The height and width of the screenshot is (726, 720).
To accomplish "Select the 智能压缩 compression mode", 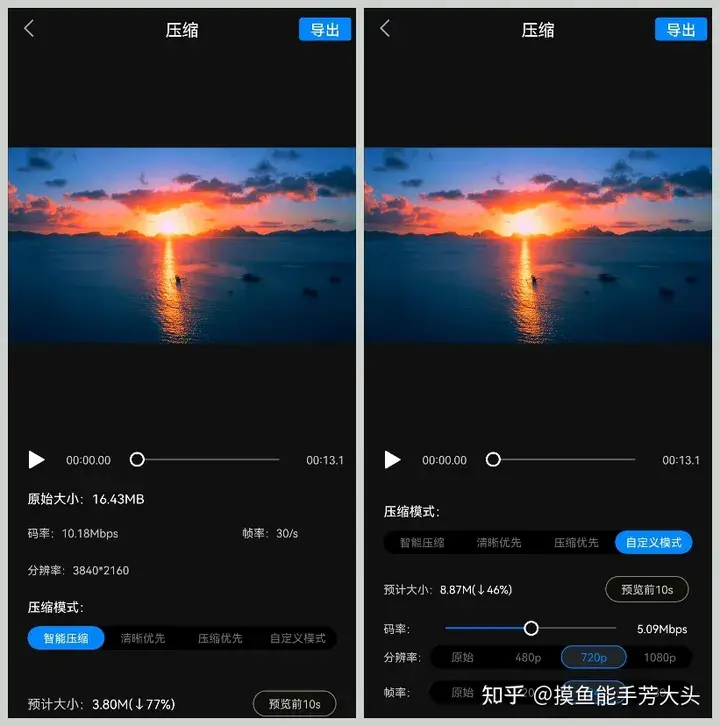I will [x=65, y=637].
